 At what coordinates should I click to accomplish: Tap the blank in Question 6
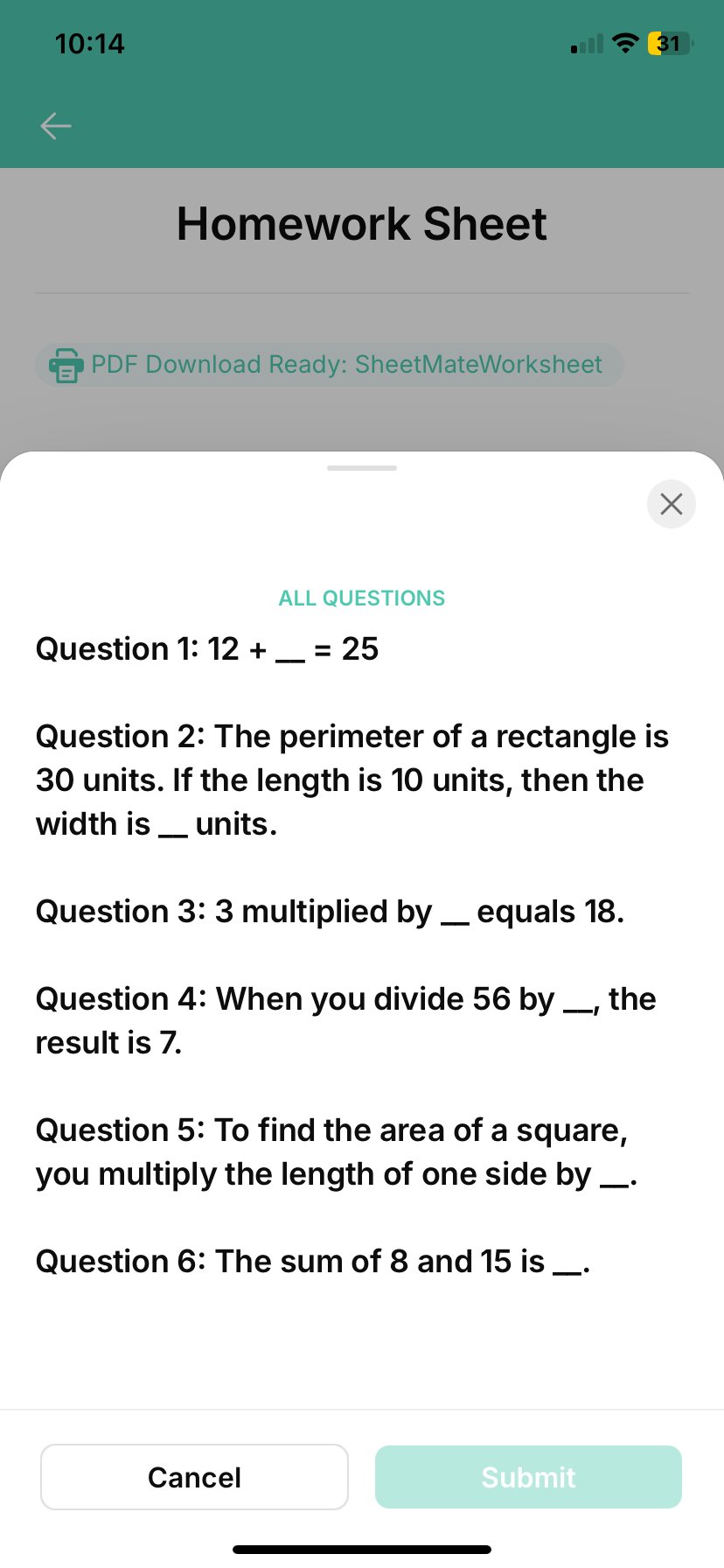567,1267
